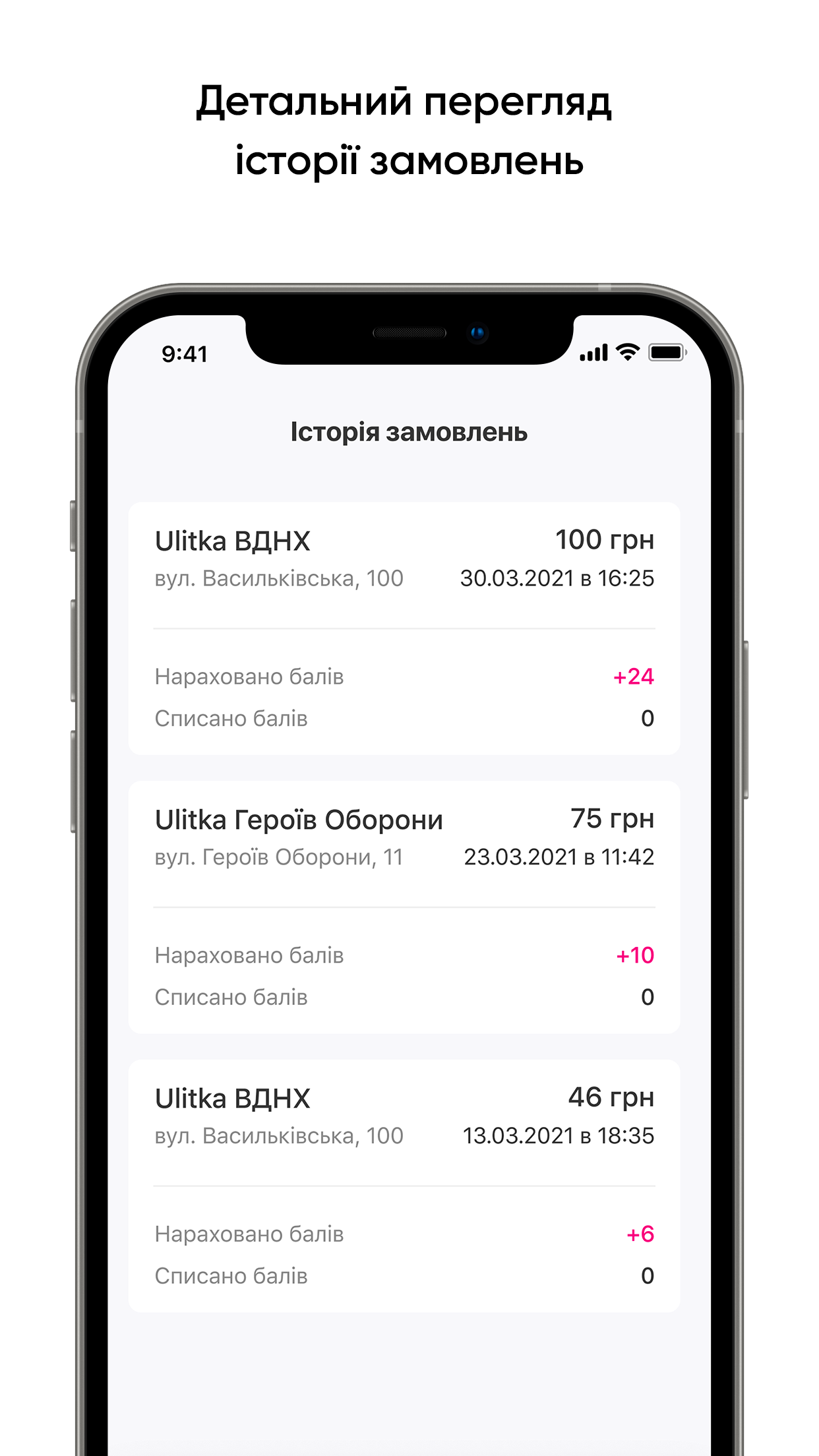Select the 100 грн order total

(x=604, y=539)
